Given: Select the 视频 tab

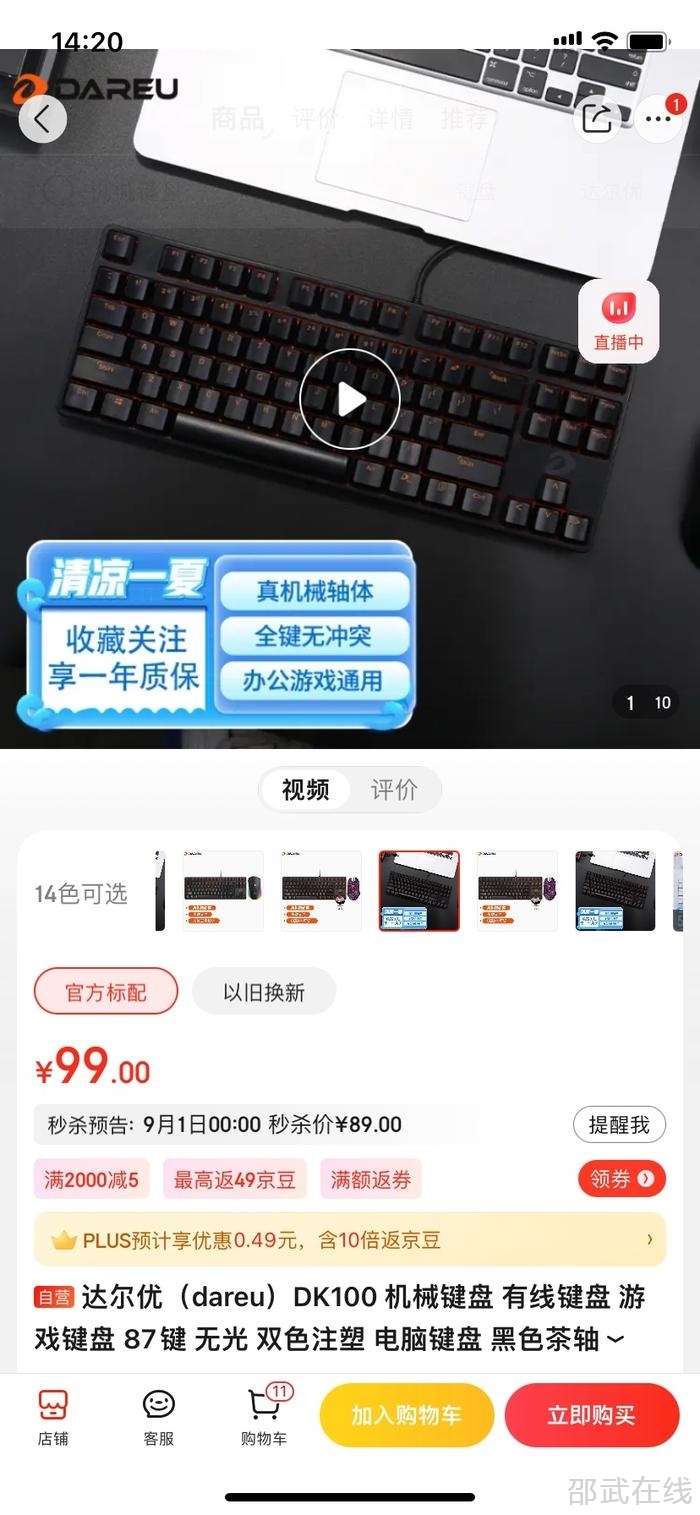Looking at the screenshot, I should tap(306, 790).
